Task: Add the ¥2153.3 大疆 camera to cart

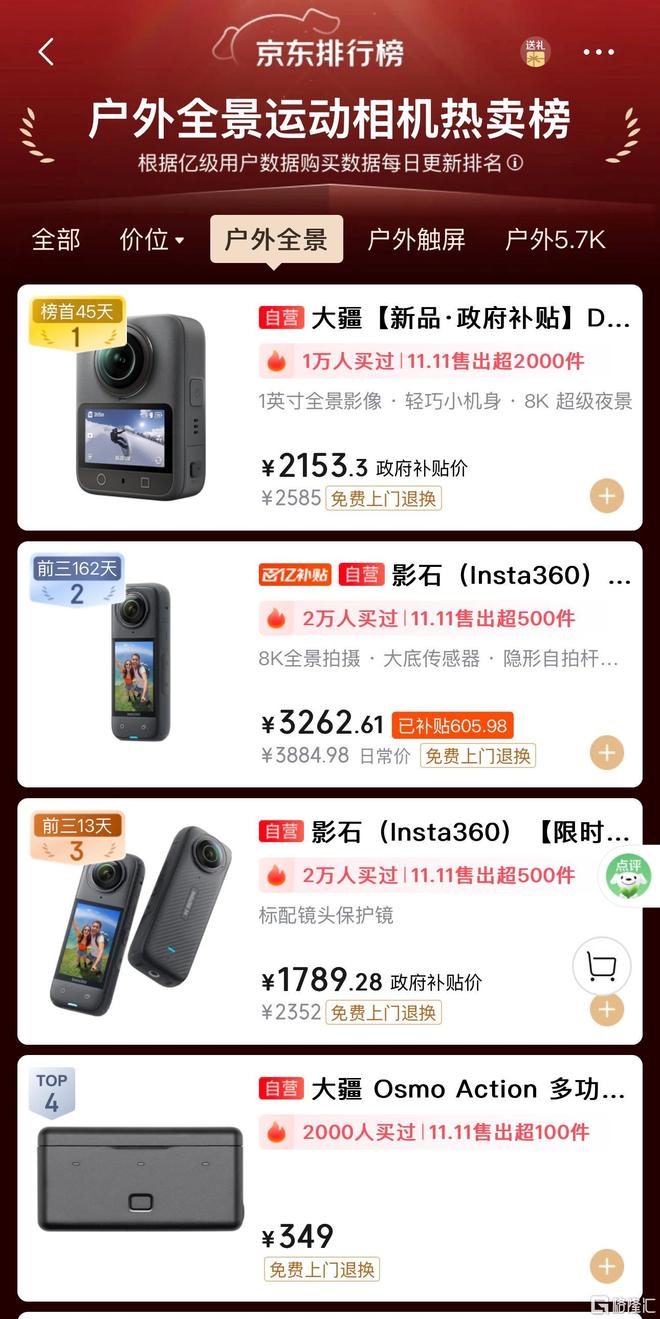Action: point(607,496)
